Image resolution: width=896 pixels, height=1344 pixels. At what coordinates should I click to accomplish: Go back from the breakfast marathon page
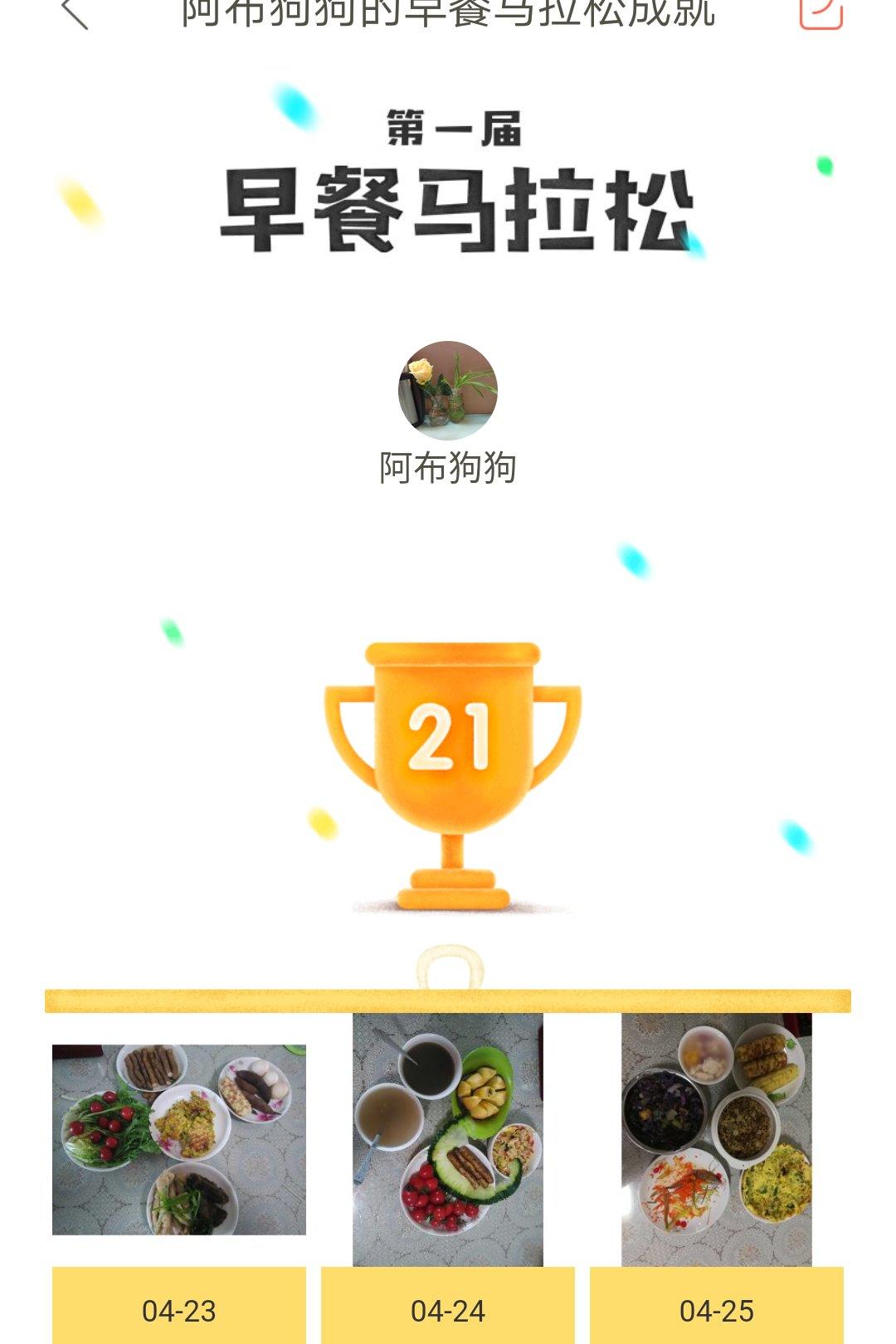[75, 13]
